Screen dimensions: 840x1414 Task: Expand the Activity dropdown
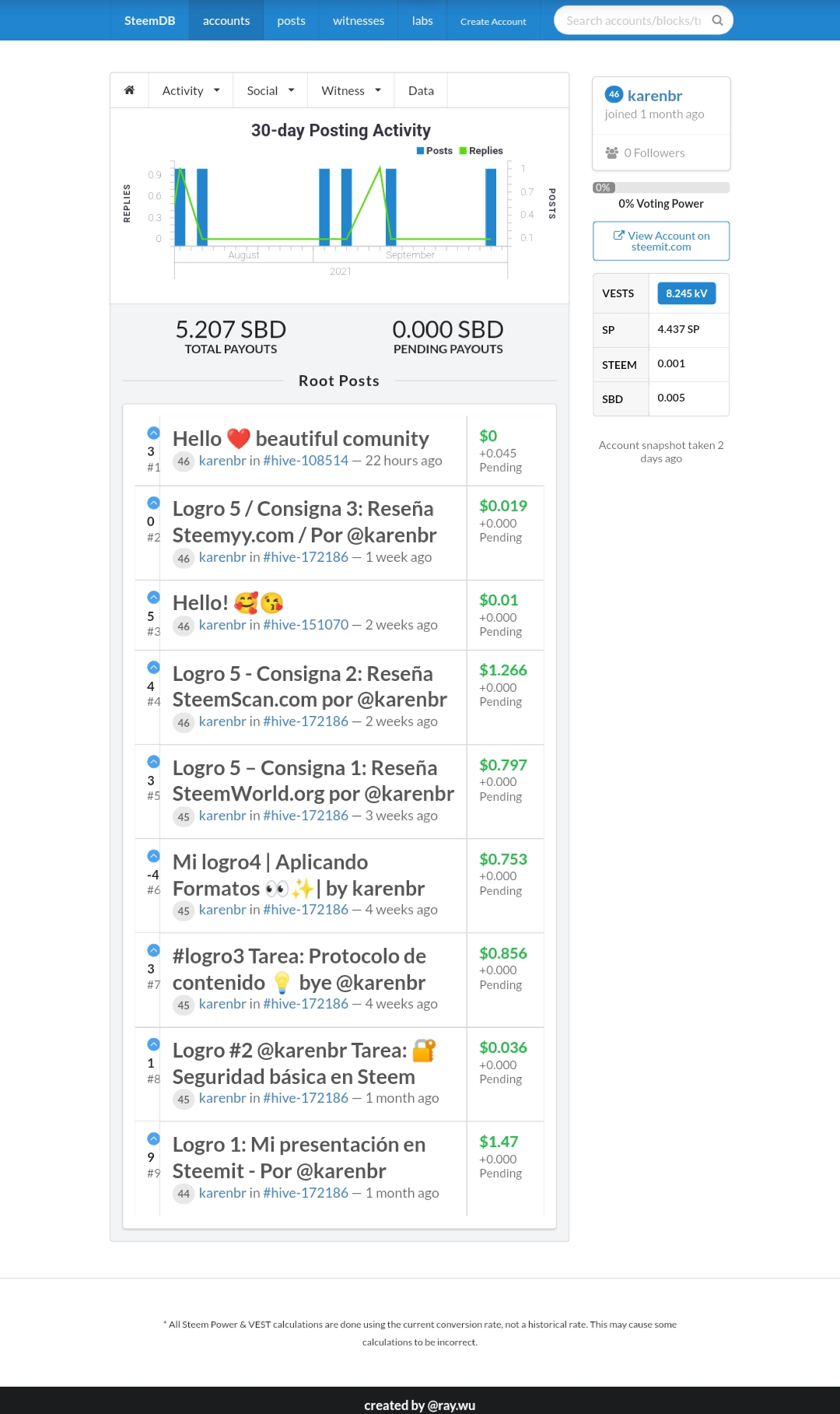click(x=191, y=90)
